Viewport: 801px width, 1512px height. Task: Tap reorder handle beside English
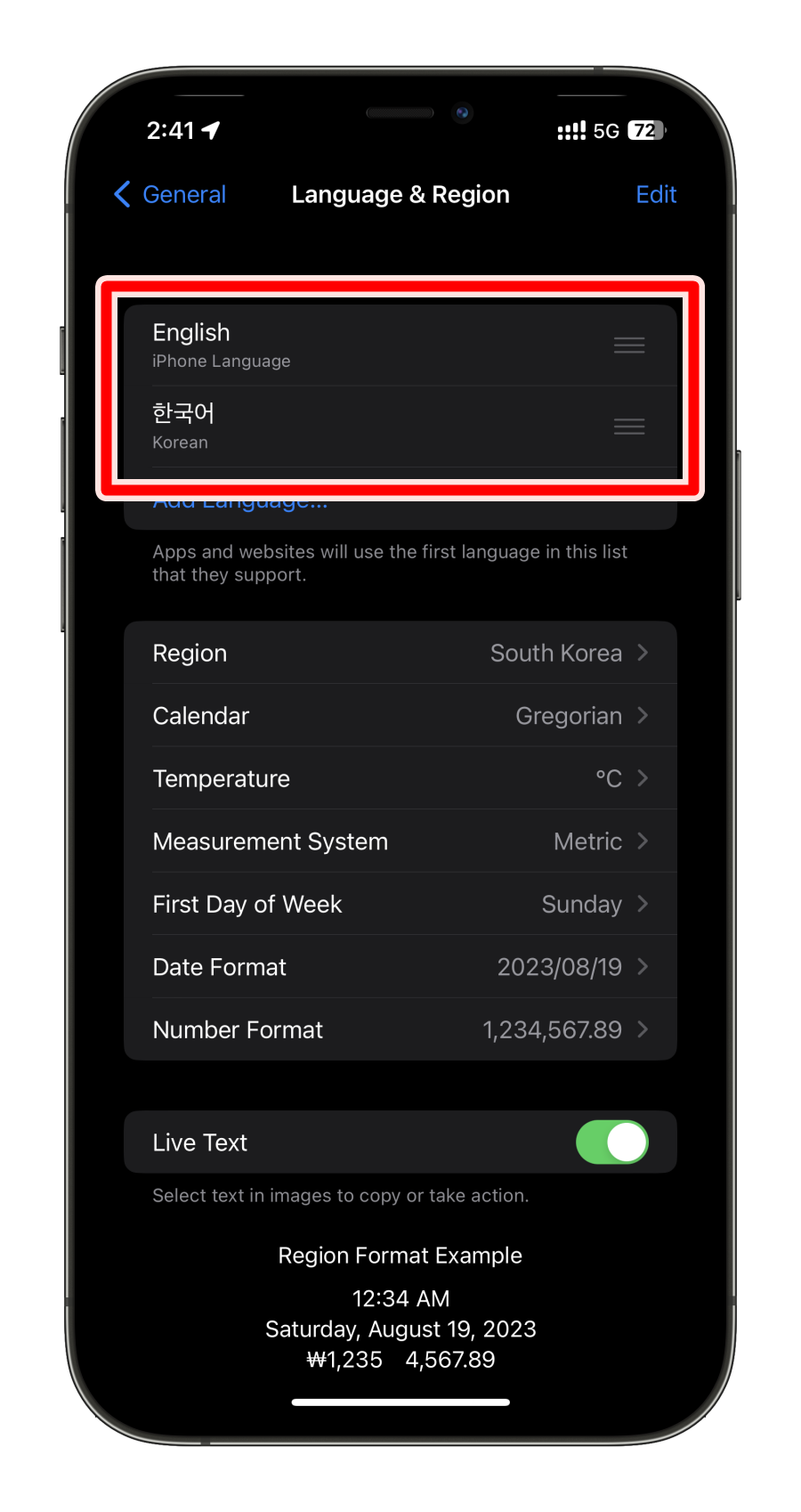(629, 345)
